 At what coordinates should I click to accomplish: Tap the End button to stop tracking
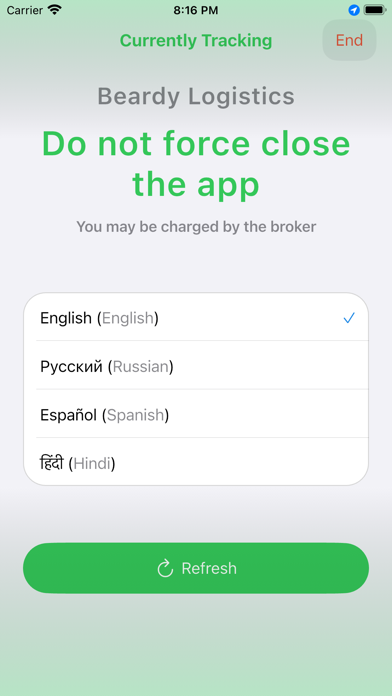pos(349,40)
